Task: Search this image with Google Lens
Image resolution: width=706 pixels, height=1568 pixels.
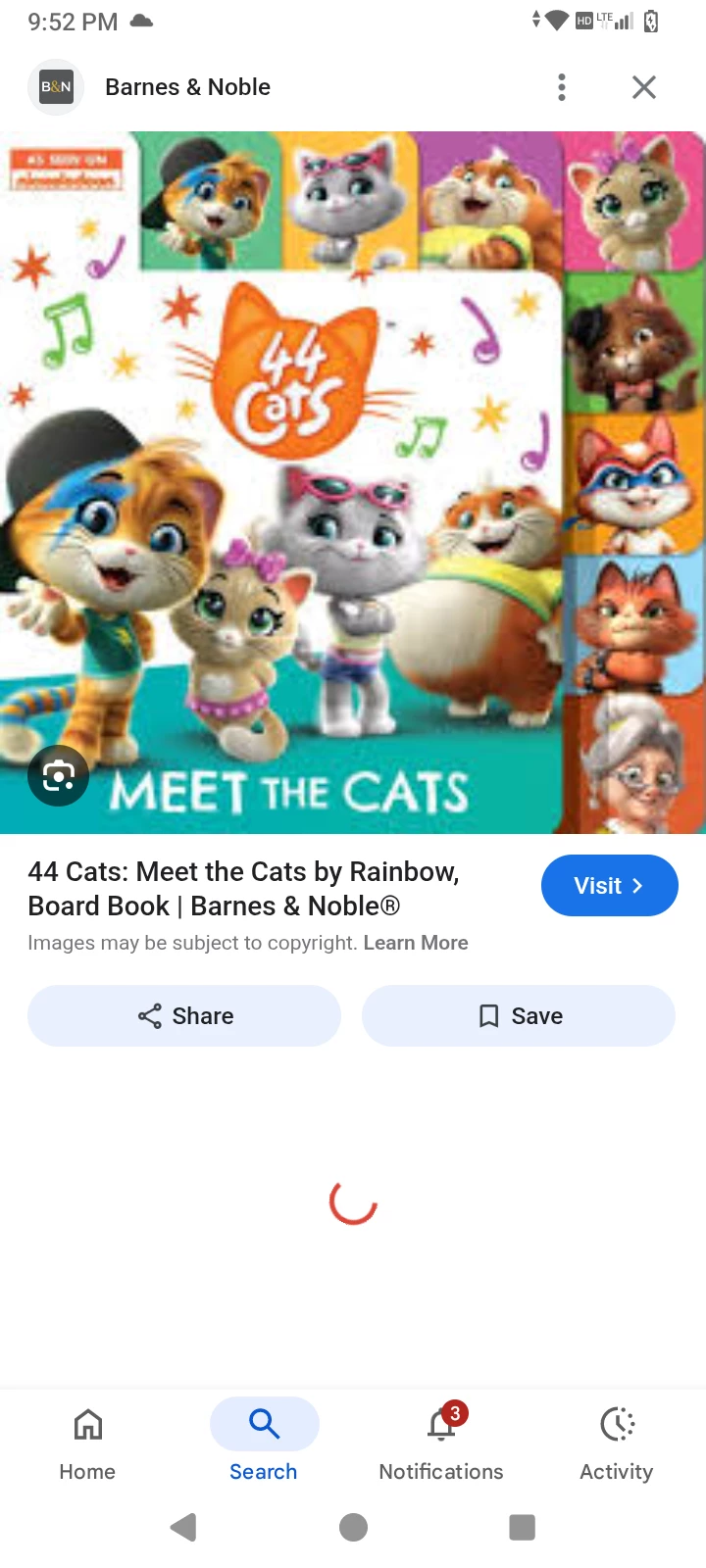Action: click(59, 777)
